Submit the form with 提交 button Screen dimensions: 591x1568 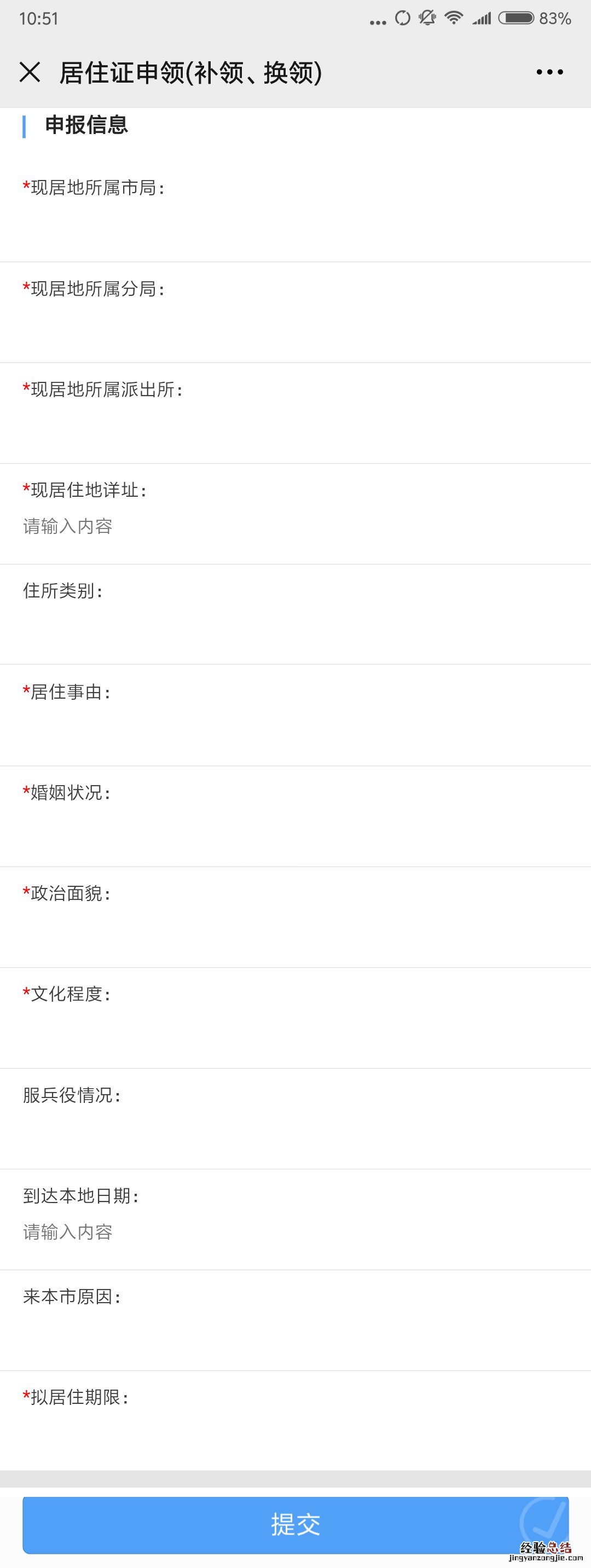[x=295, y=1524]
